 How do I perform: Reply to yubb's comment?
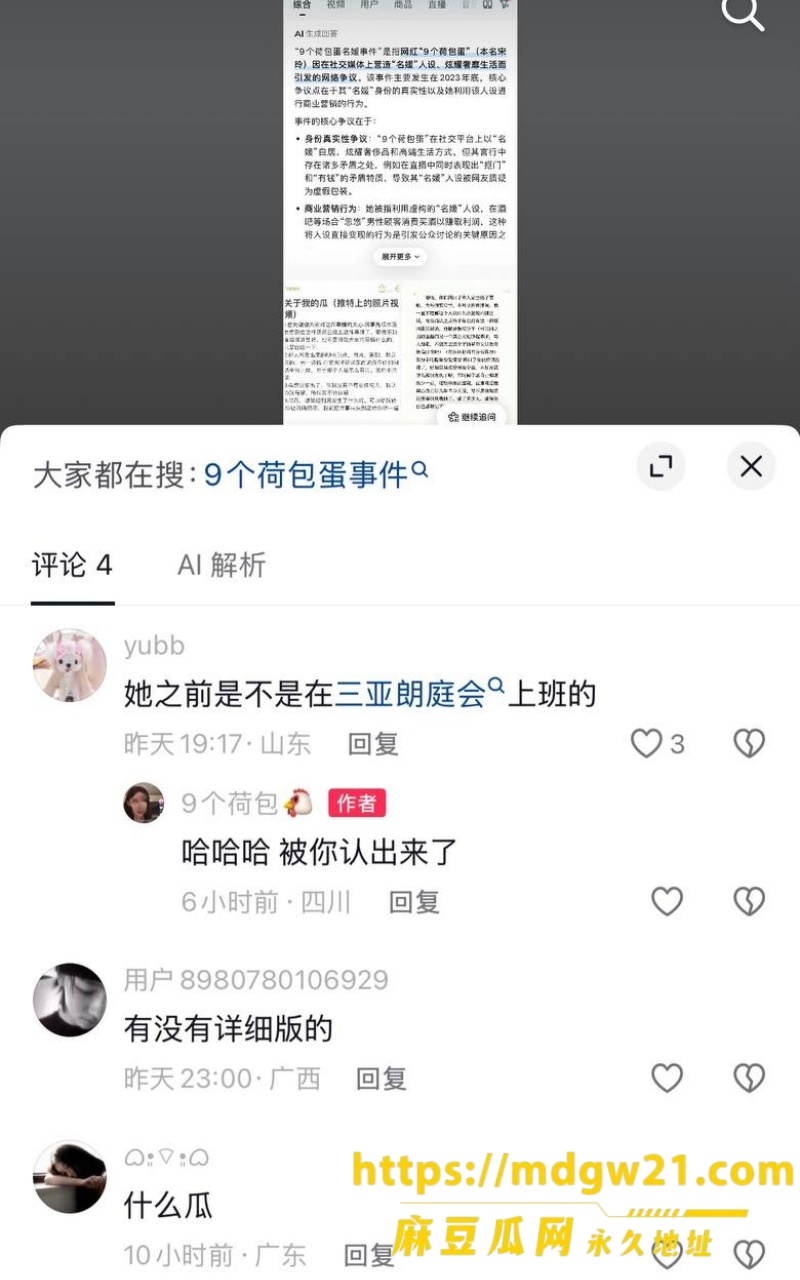click(373, 744)
